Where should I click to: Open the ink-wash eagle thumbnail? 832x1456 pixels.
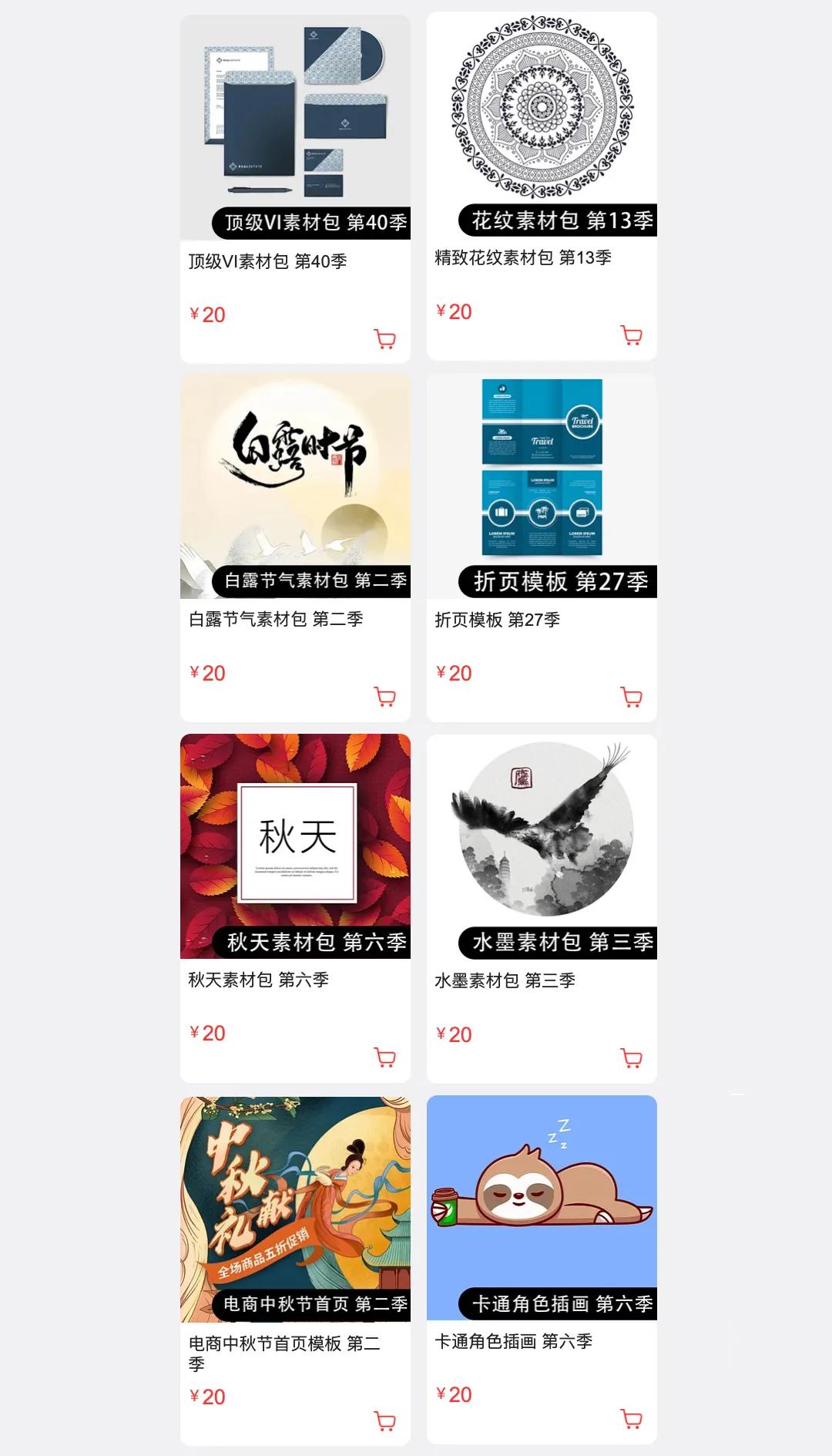[x=542, y=840]
